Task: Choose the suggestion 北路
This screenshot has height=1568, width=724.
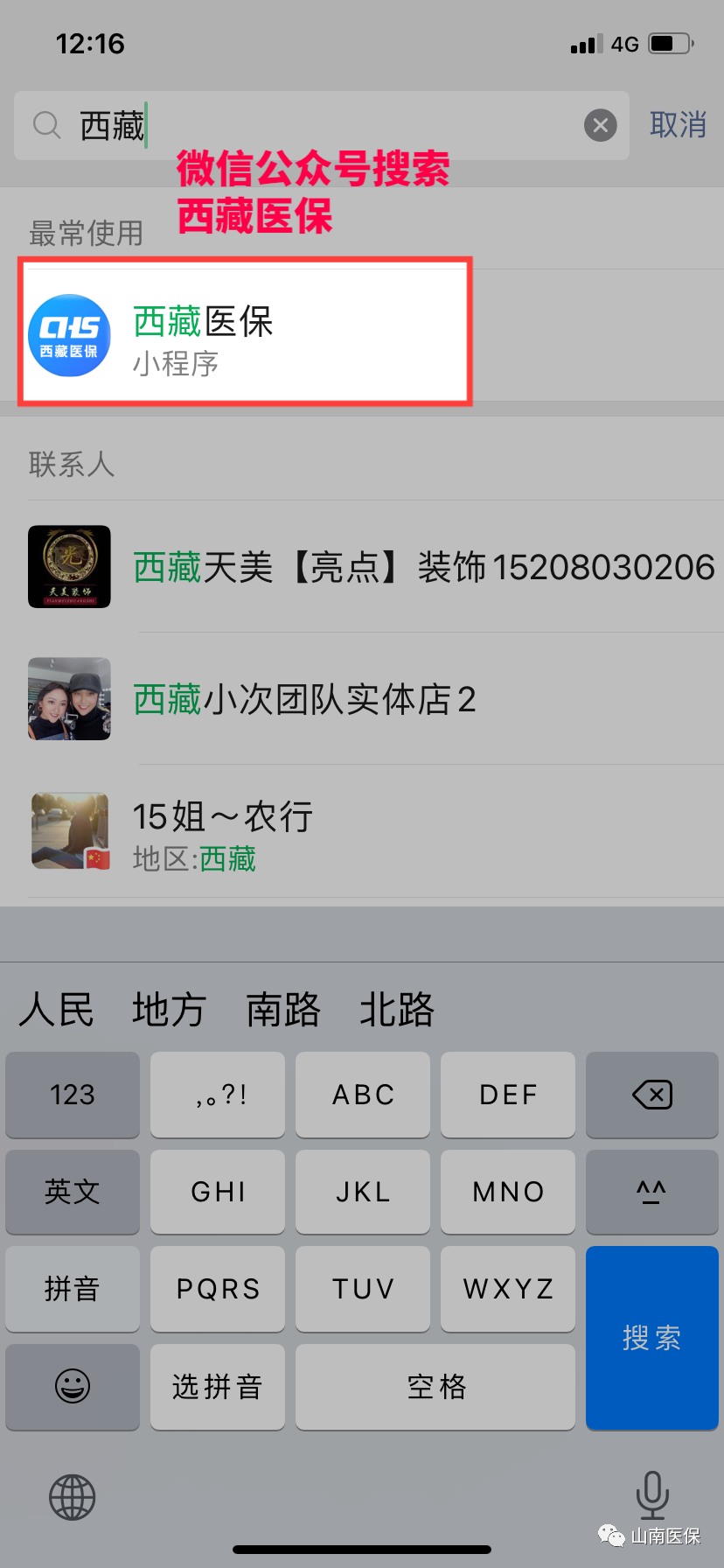Action: click(397, 1010)
